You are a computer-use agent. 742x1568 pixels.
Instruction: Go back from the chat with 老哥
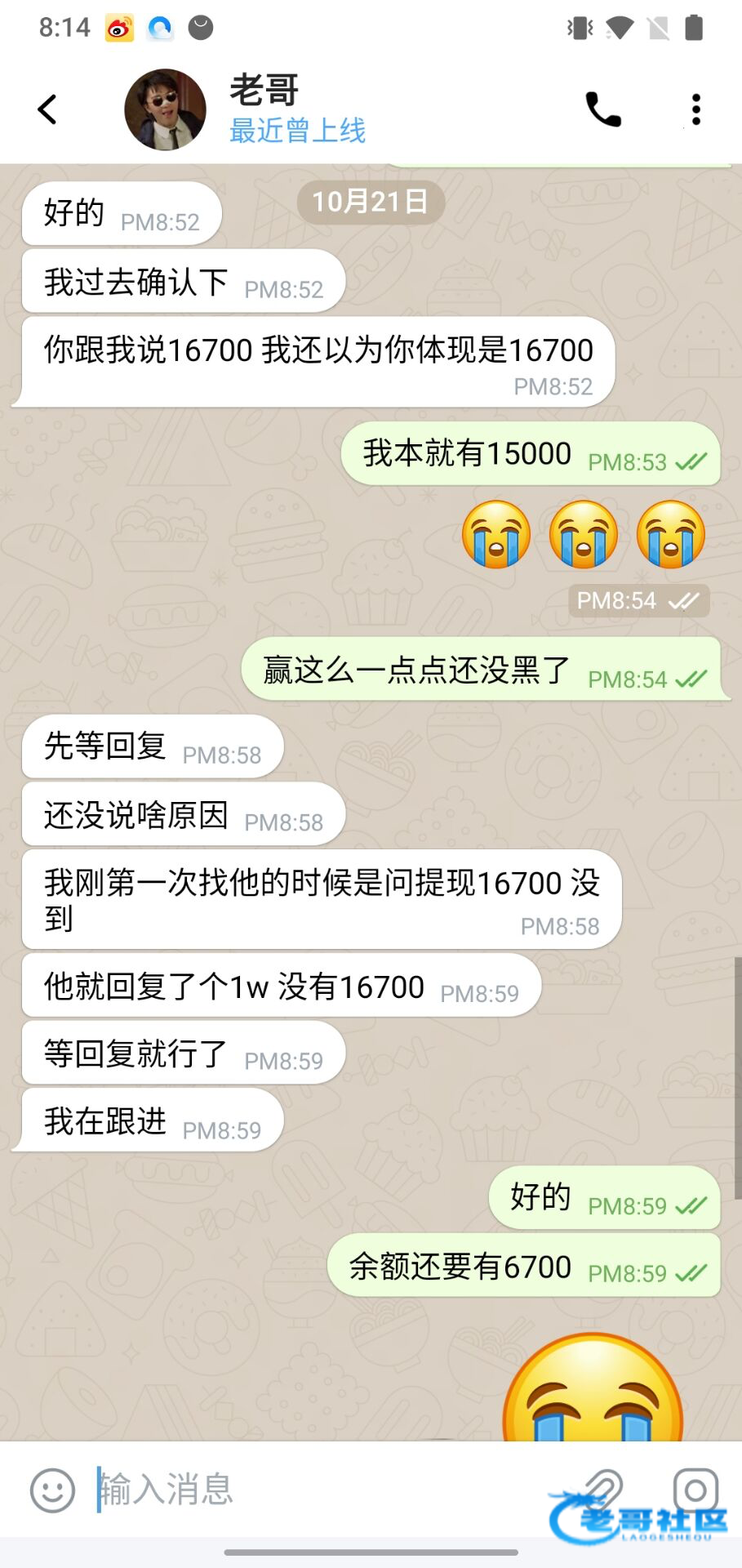tap(47, 109)
